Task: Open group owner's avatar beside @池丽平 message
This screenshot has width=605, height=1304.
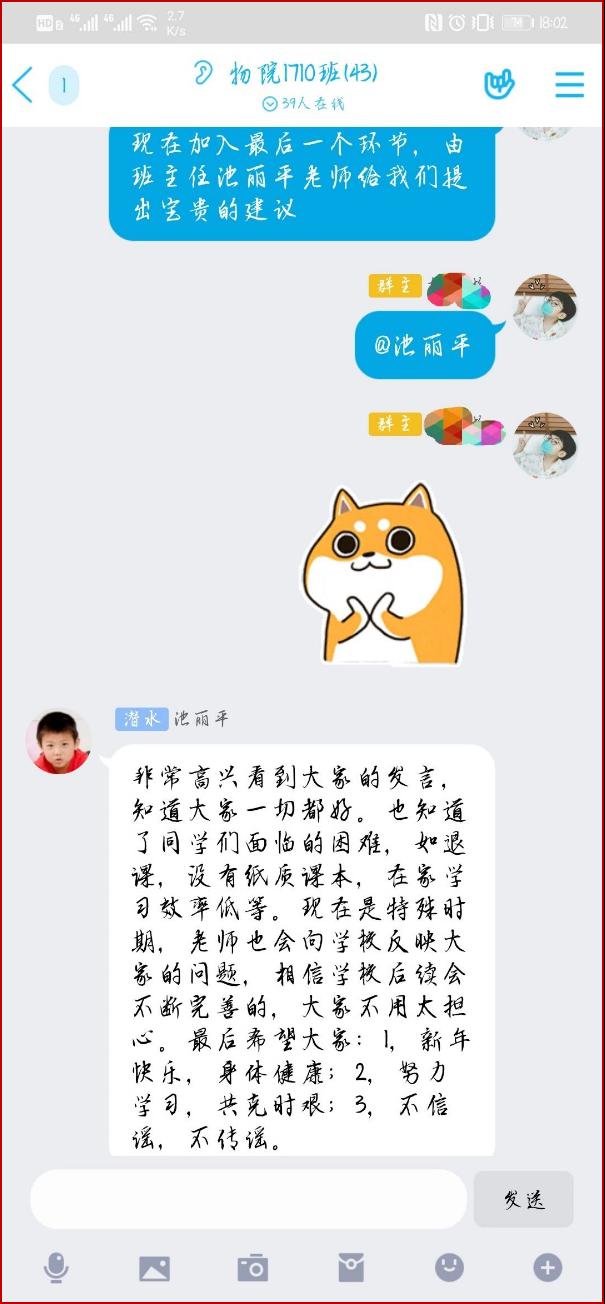Action: click(x=545, y=307)
